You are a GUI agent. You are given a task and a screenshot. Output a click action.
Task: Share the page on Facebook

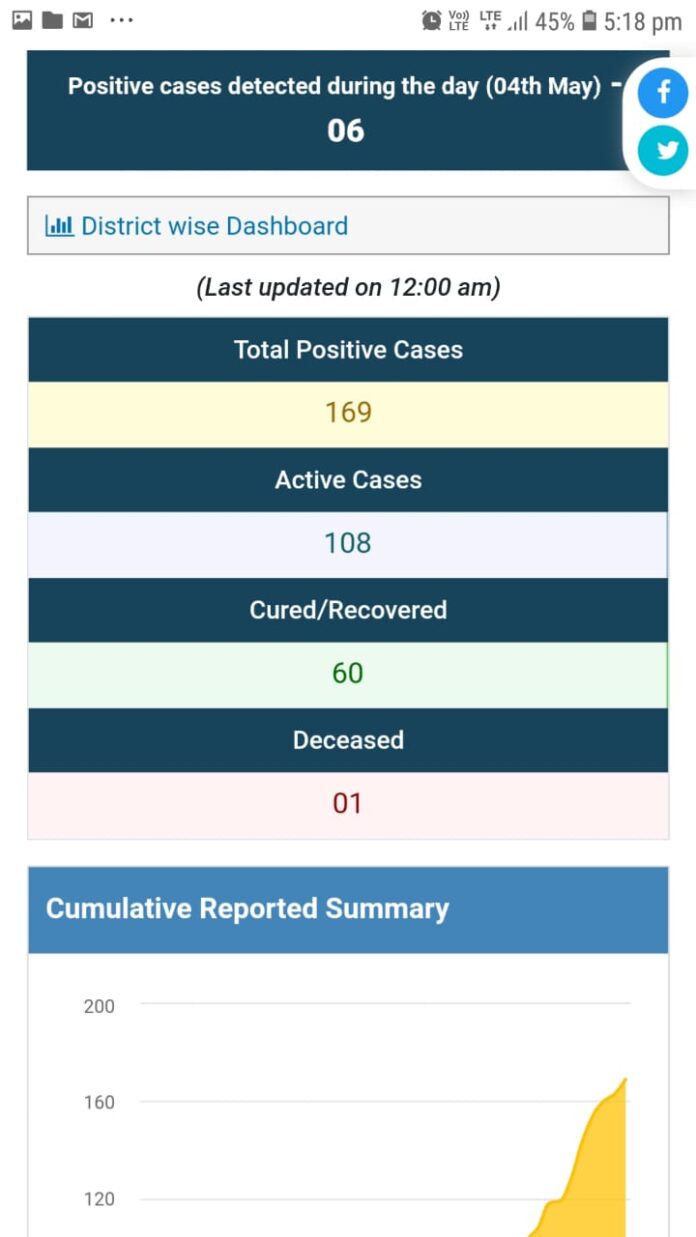coord(663,95)
